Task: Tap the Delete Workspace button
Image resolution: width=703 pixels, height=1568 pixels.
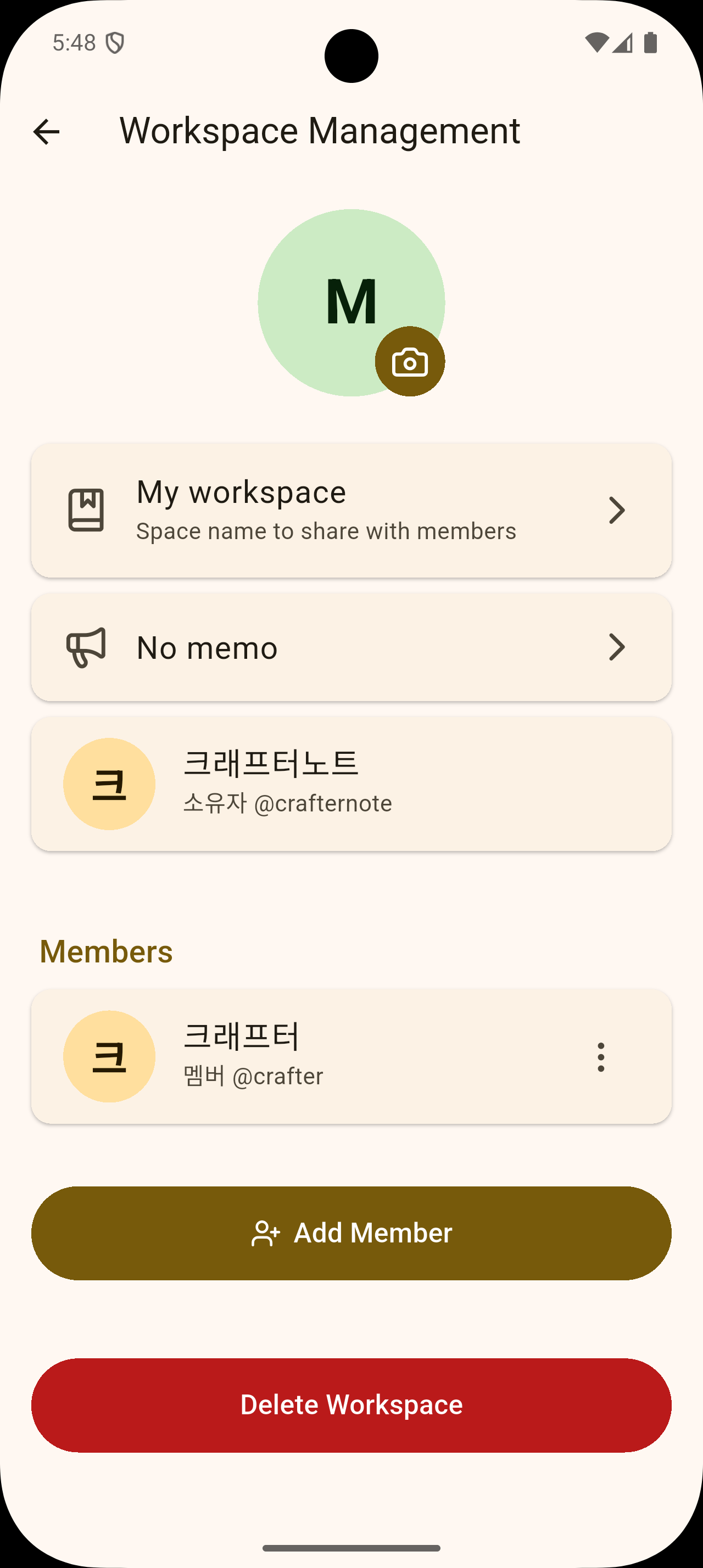Action: click(351, 1405)
